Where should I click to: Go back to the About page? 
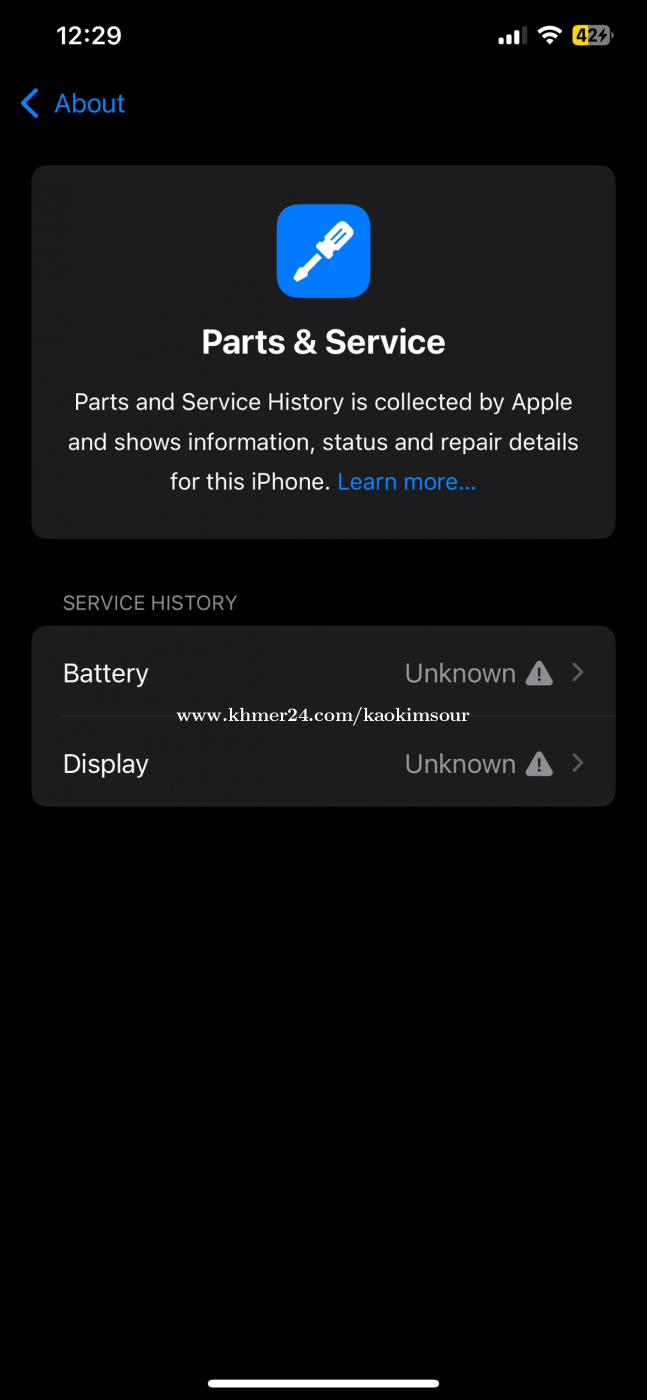point(73,103)
